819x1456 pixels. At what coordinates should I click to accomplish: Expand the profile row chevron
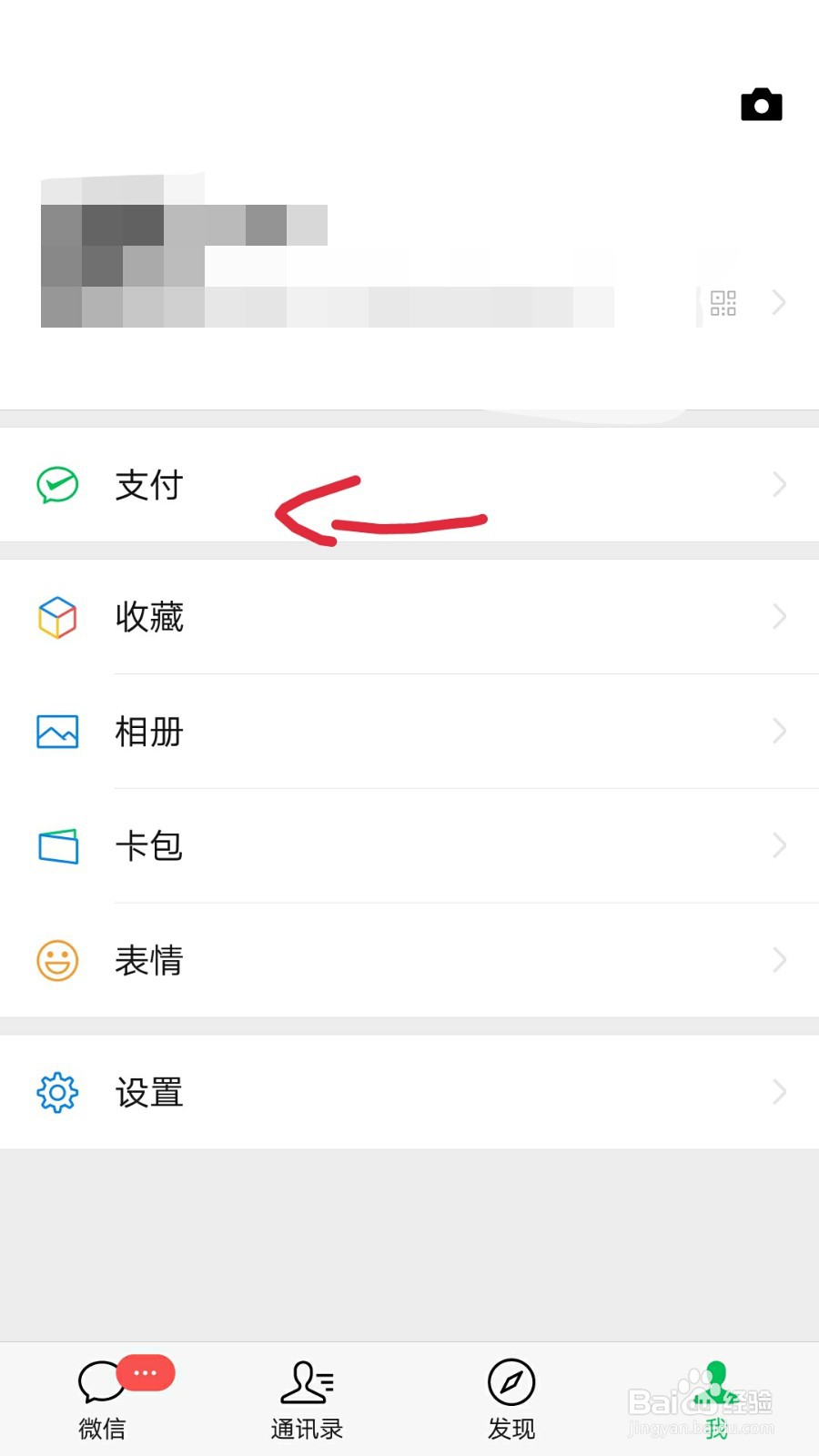[x=779, y=302]
